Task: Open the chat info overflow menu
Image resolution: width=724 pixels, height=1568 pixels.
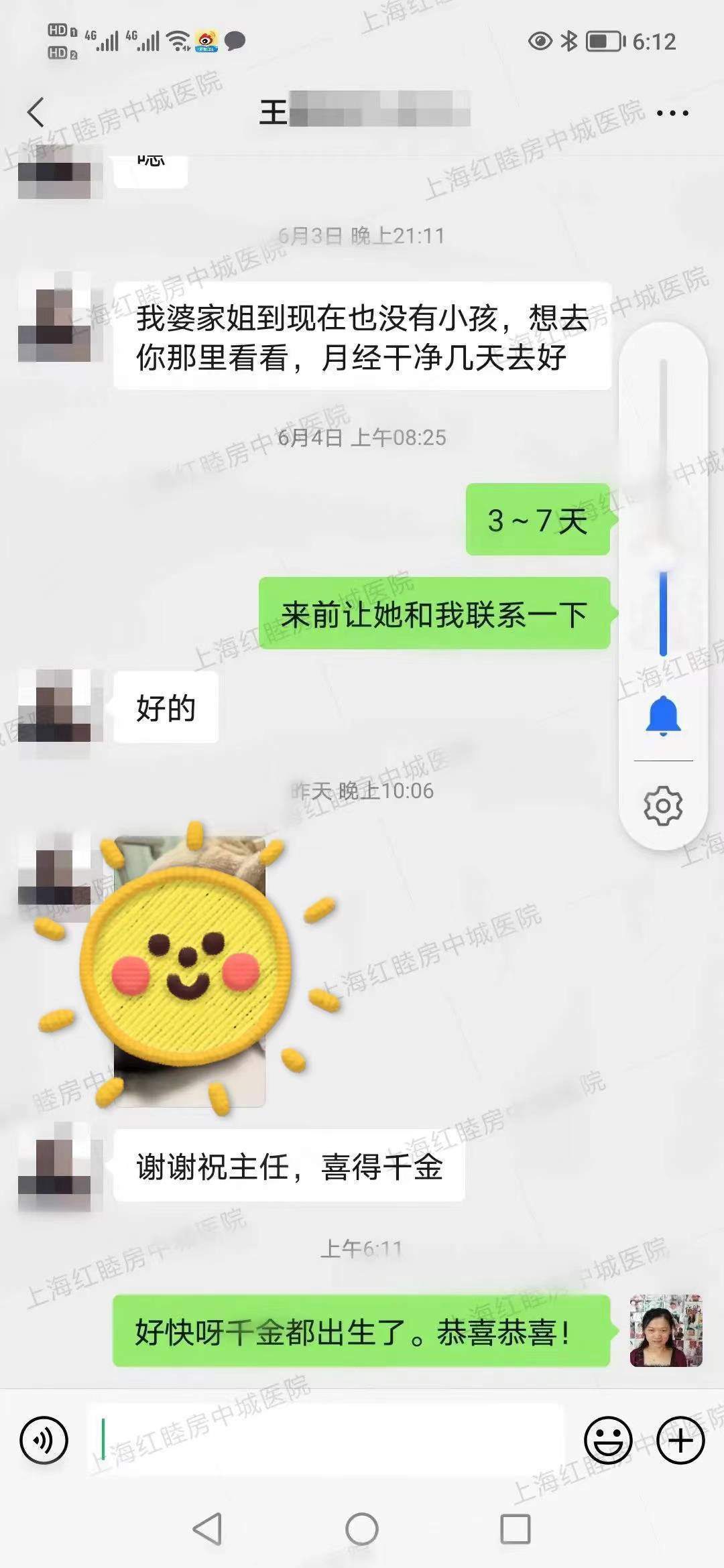Action: point(672,113)
